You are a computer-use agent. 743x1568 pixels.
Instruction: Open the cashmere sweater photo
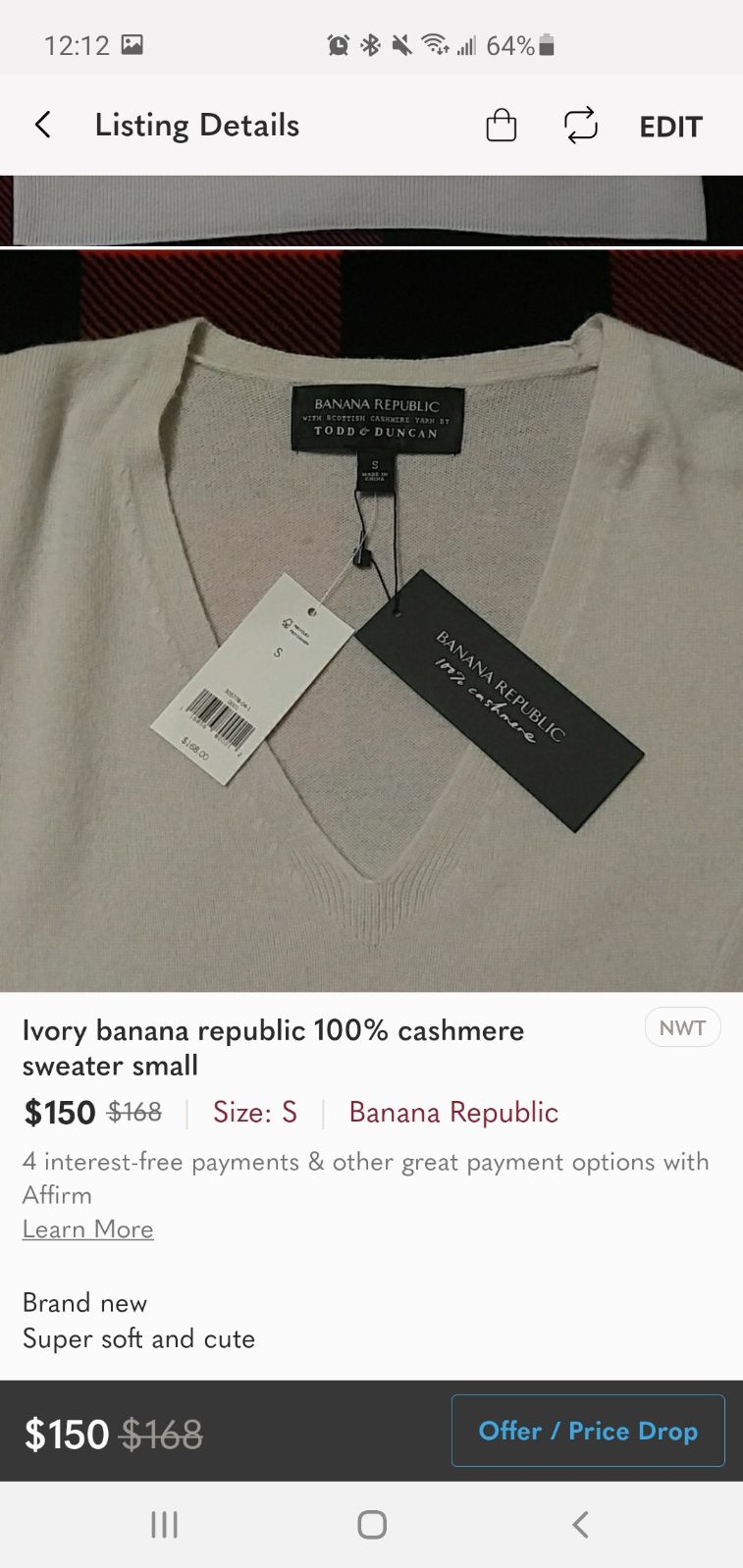pos(371,621)
